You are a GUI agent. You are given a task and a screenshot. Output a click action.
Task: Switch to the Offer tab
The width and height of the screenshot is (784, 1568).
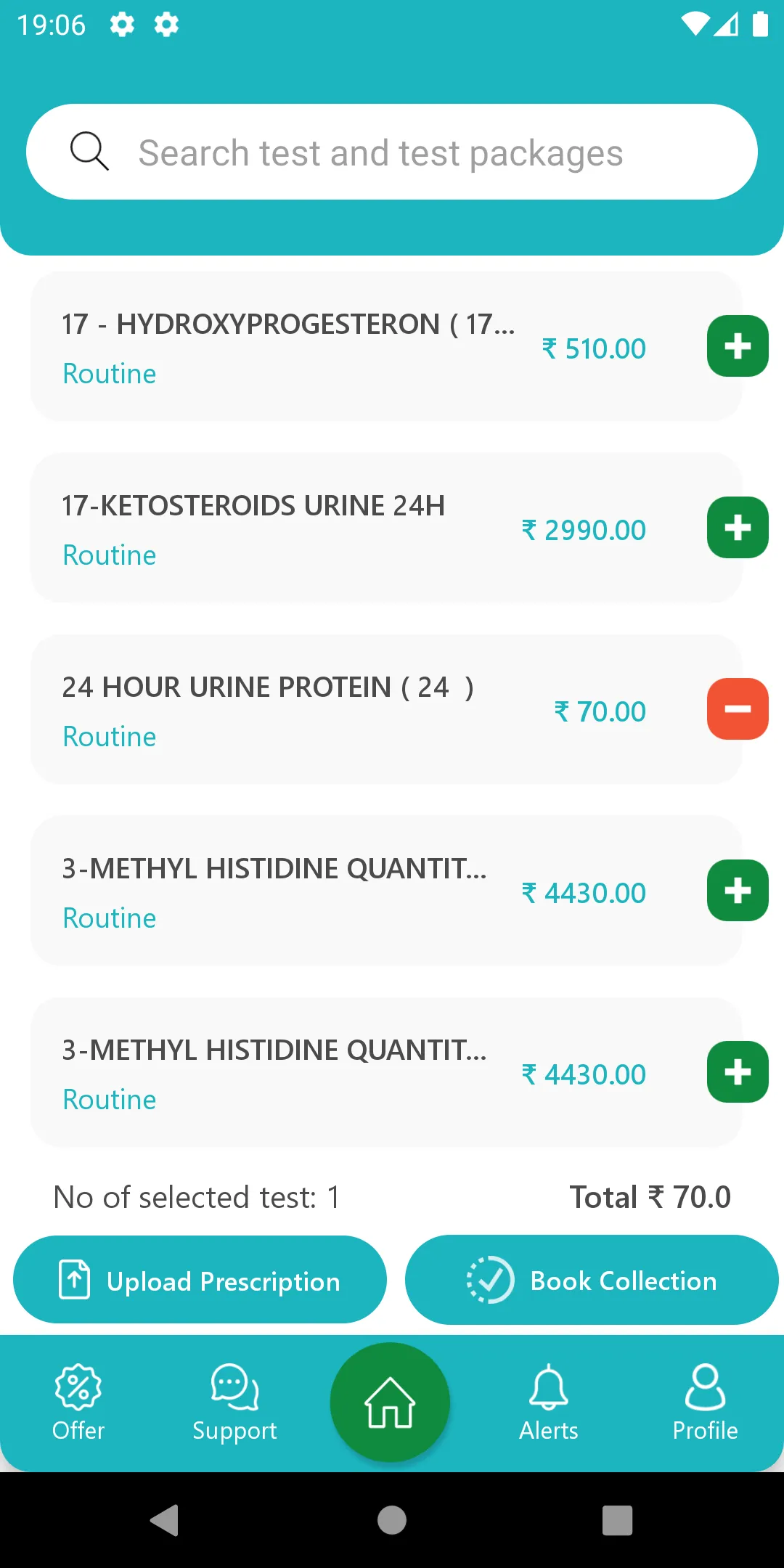click(78, 1403)
